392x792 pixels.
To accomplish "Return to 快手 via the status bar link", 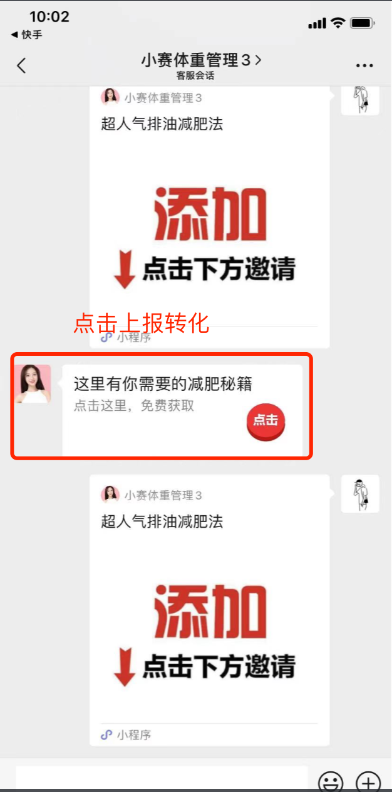I will [x=26, y=35].
